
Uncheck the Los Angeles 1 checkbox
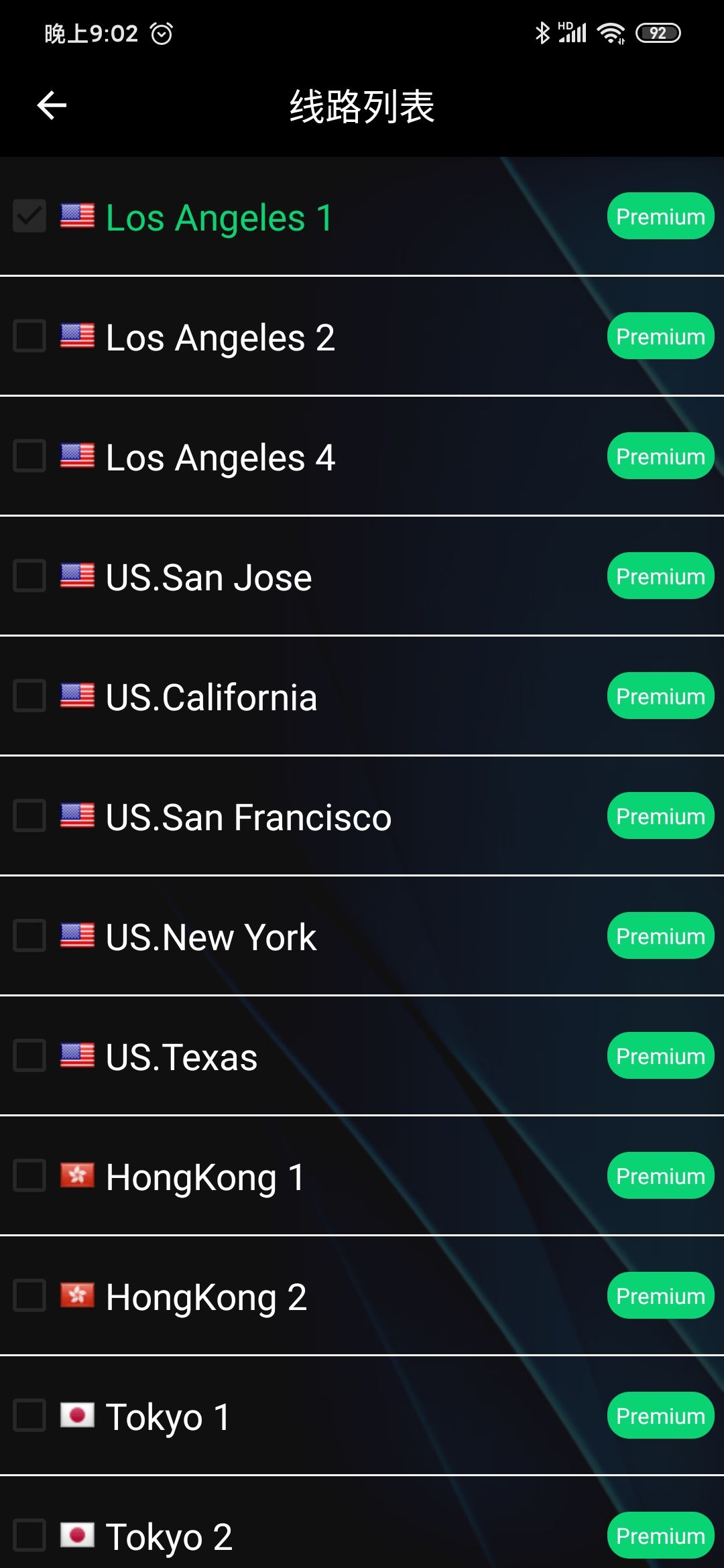29,216
